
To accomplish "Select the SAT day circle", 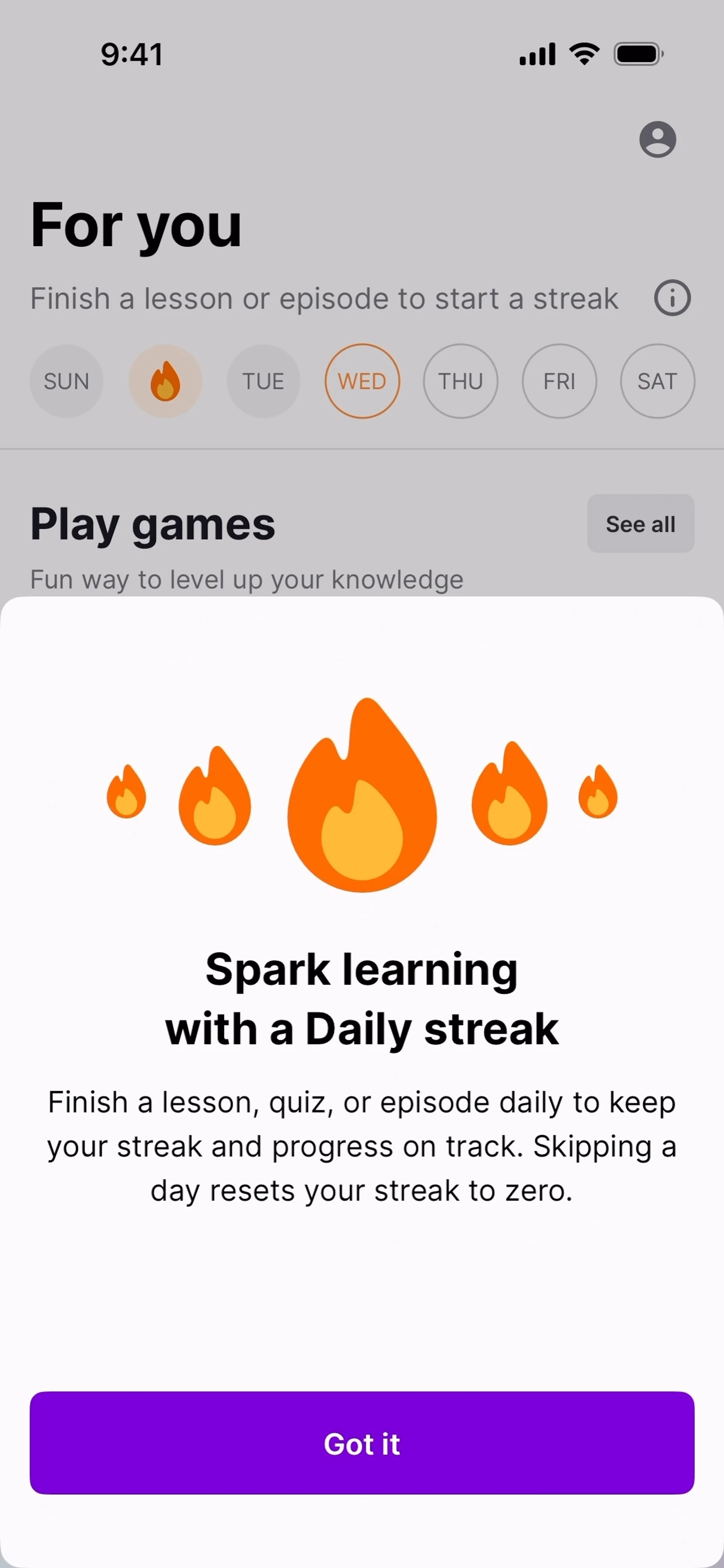I will pos(657,381).
